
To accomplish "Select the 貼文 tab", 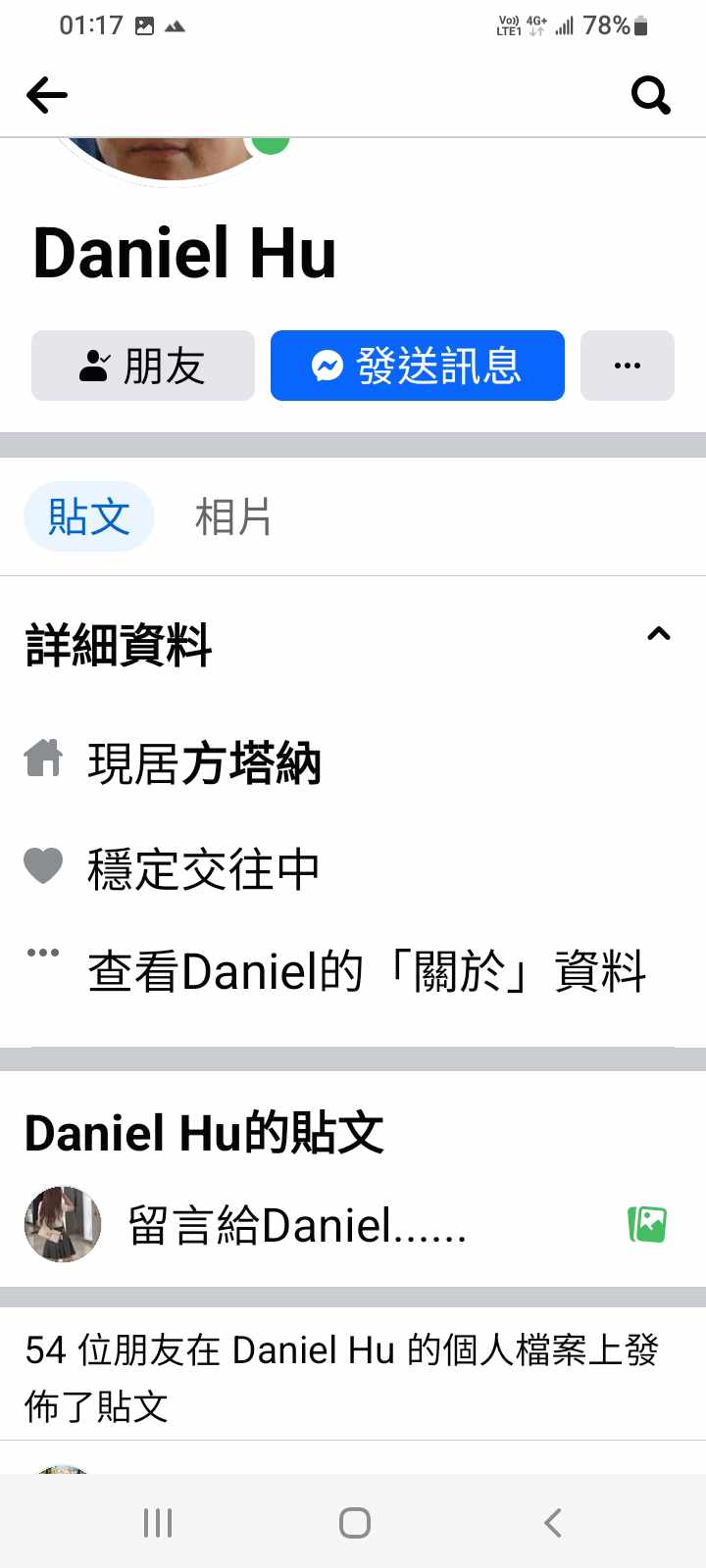I will pos(89,516).
